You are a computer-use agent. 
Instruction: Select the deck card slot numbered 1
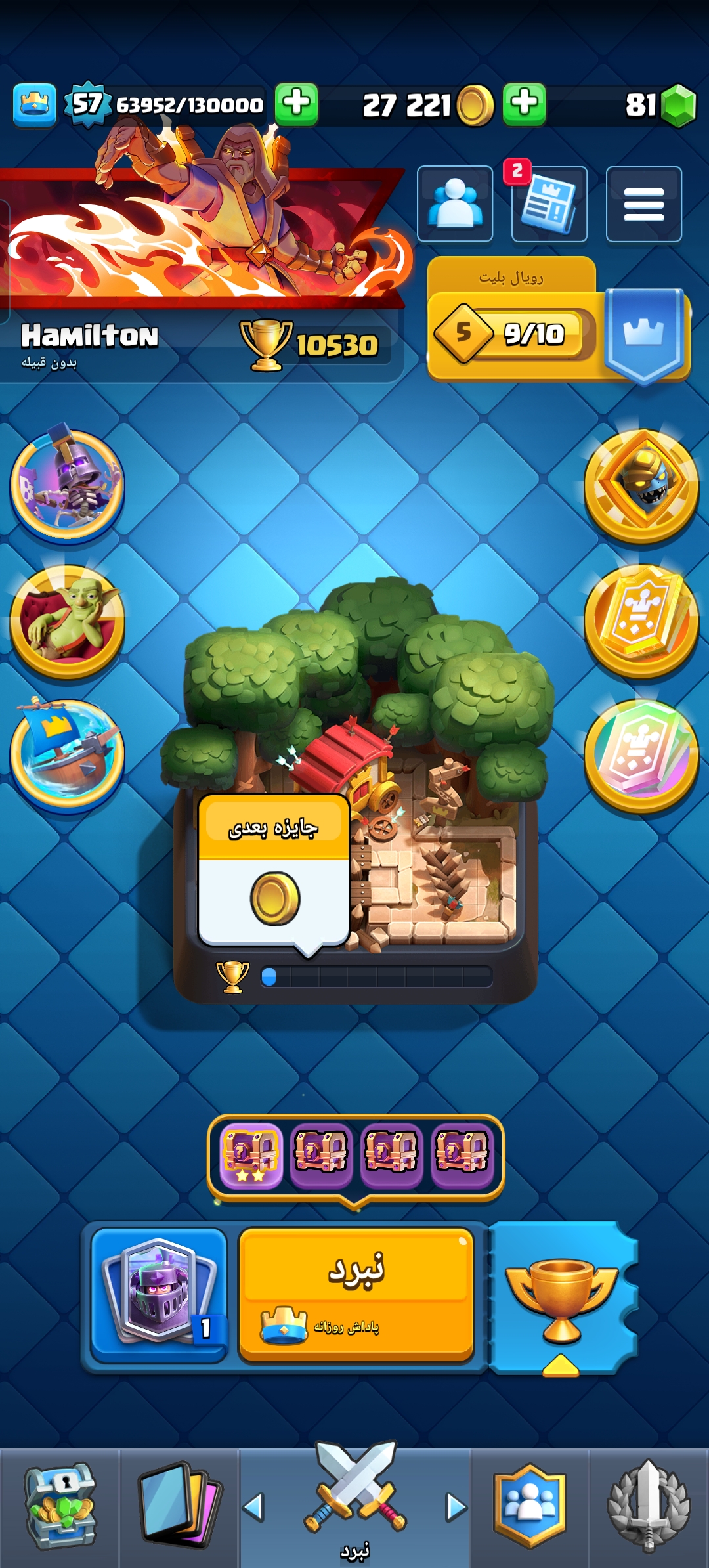[x=159, y=1294]
